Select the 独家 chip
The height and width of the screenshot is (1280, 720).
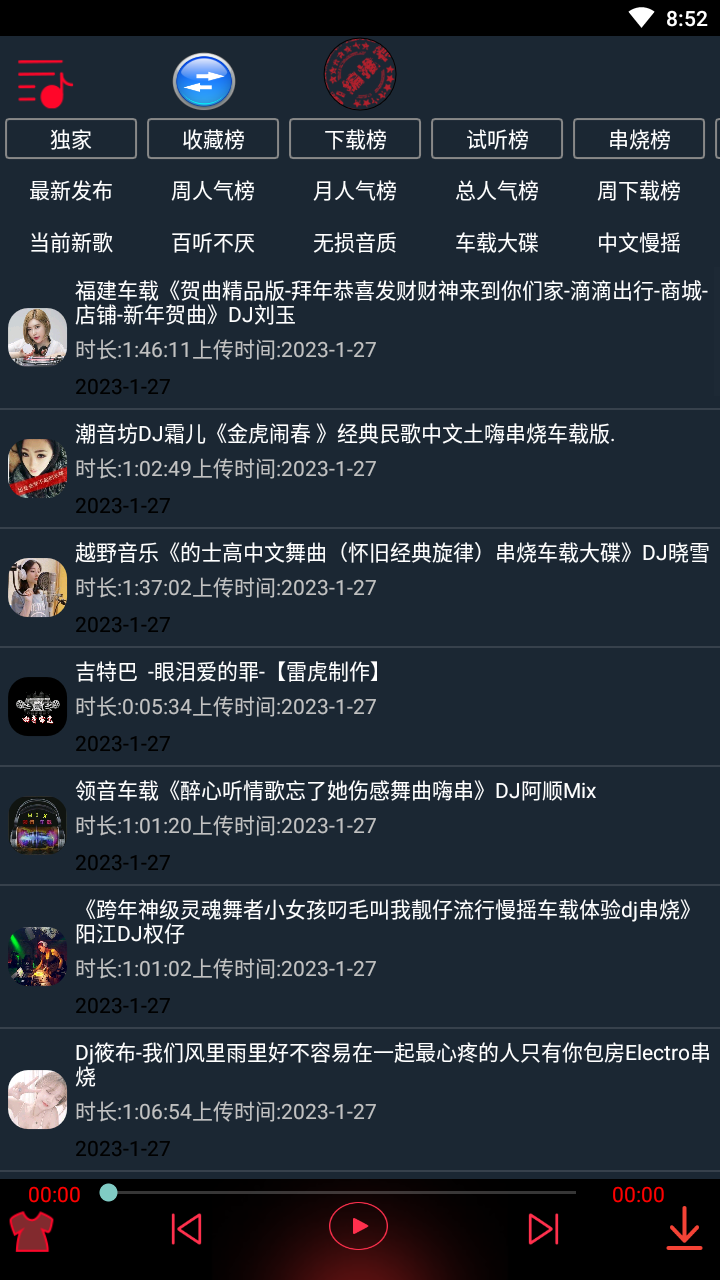pyautogui.click(x=71, y=139)
